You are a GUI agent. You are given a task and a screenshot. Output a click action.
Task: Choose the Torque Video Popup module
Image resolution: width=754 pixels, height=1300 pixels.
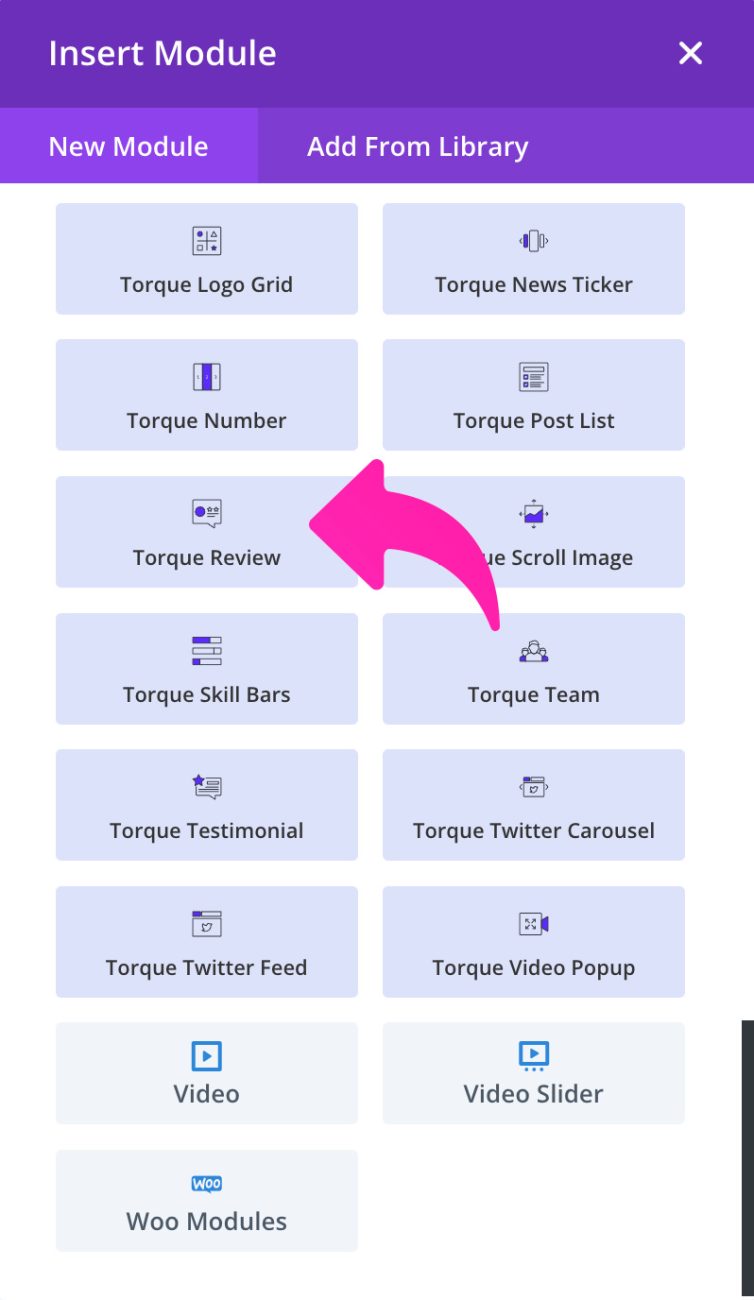[533, 941]
